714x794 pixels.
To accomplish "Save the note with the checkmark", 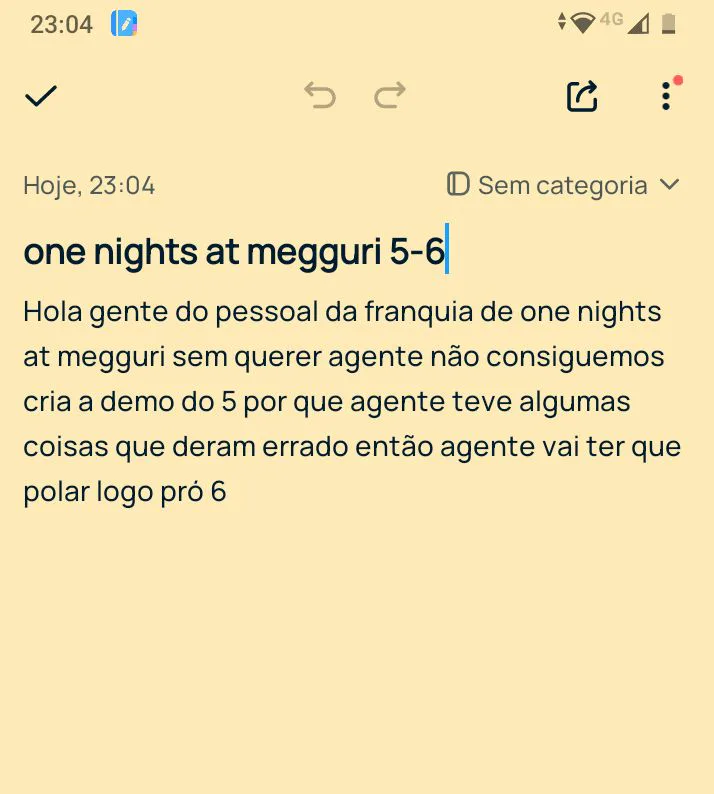I will pos(41,96).
